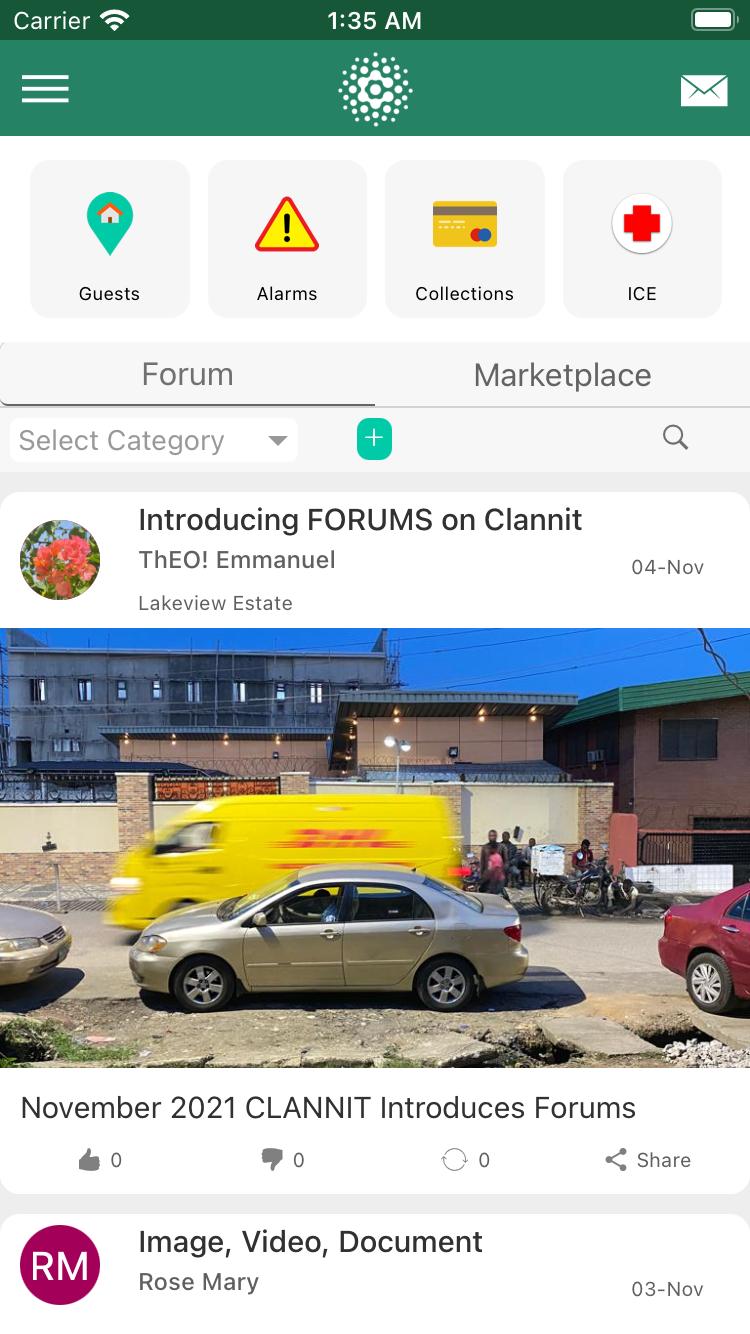Screen dimensions: 750x1334
Task: Search the forum posts
Action: coord(676,437)
